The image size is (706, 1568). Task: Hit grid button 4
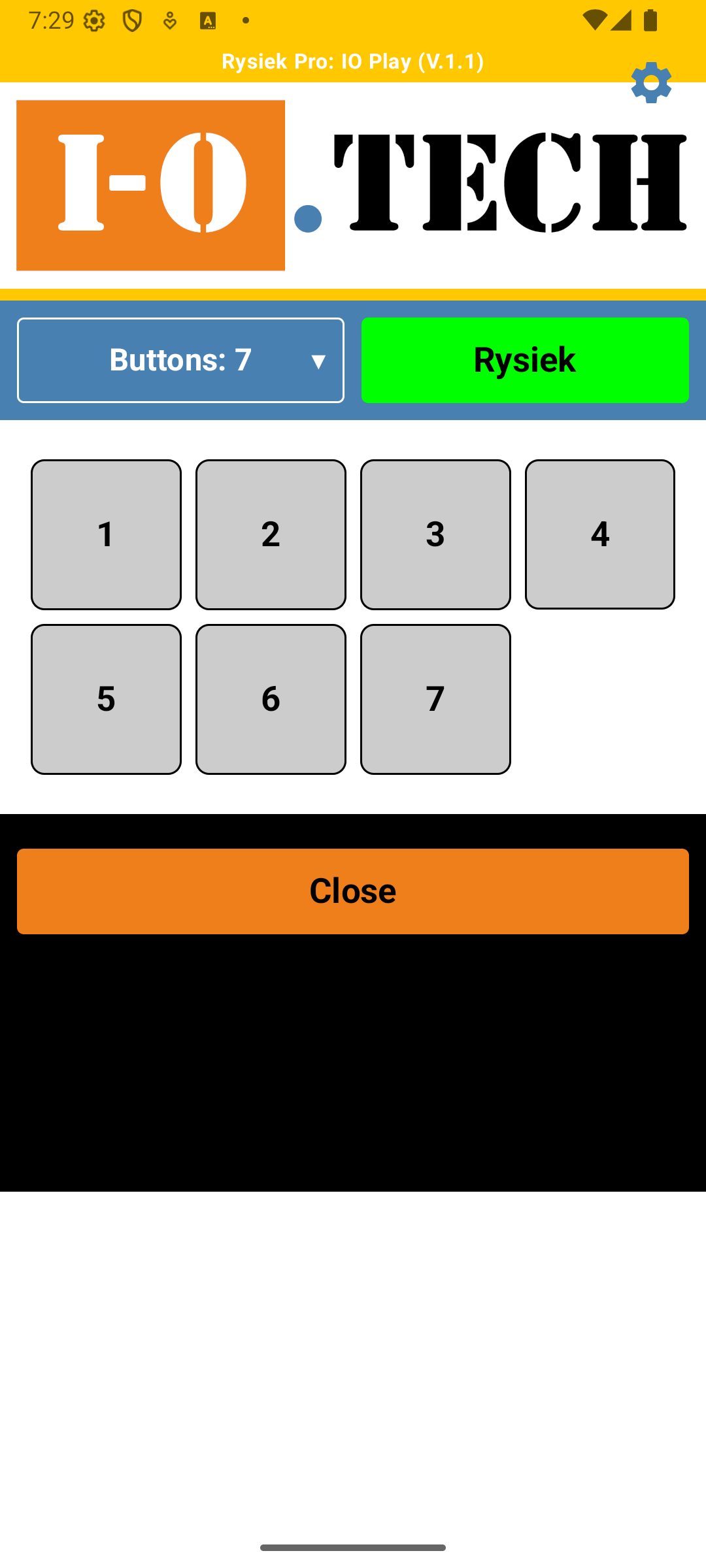click(x=600, y=534)
